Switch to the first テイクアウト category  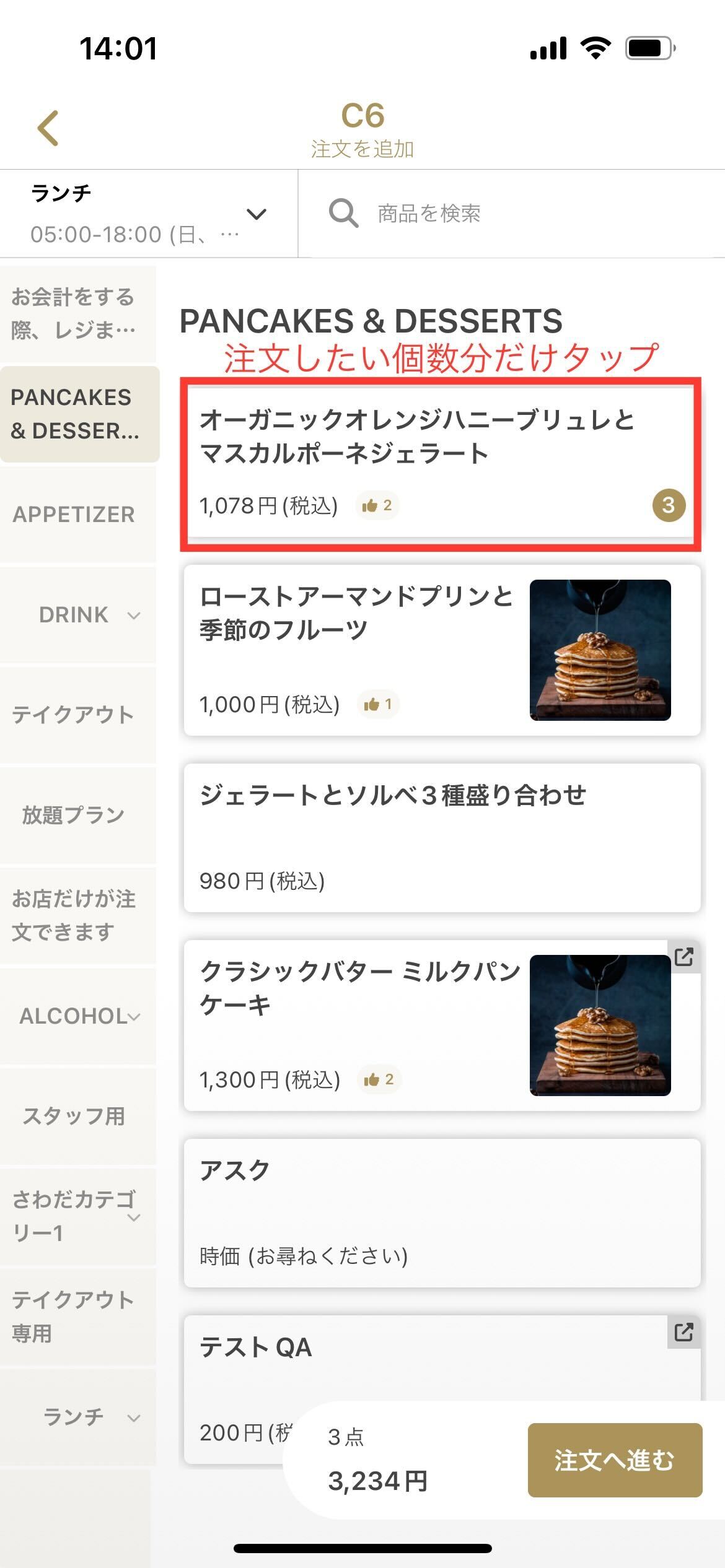(x=73, y=715)
